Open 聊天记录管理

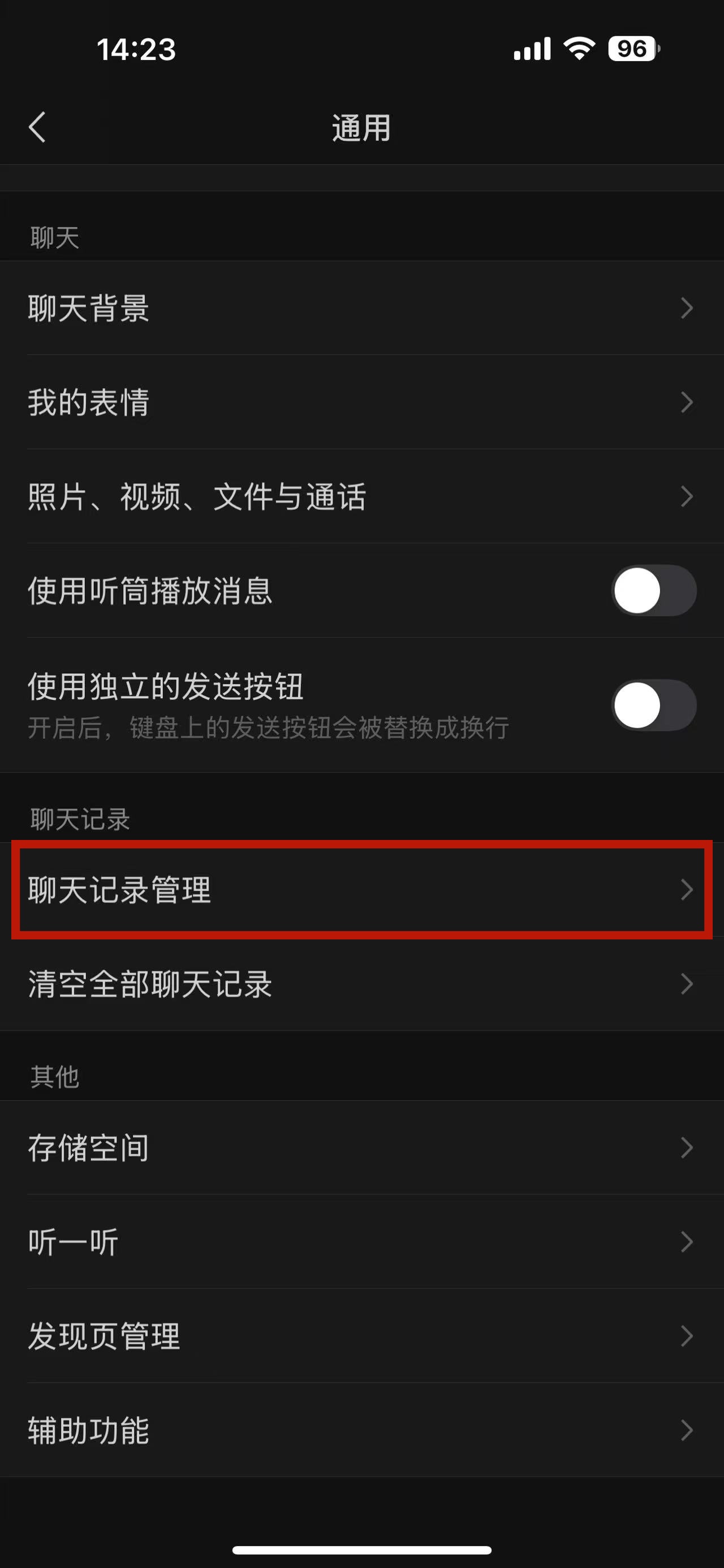[361, 890]
